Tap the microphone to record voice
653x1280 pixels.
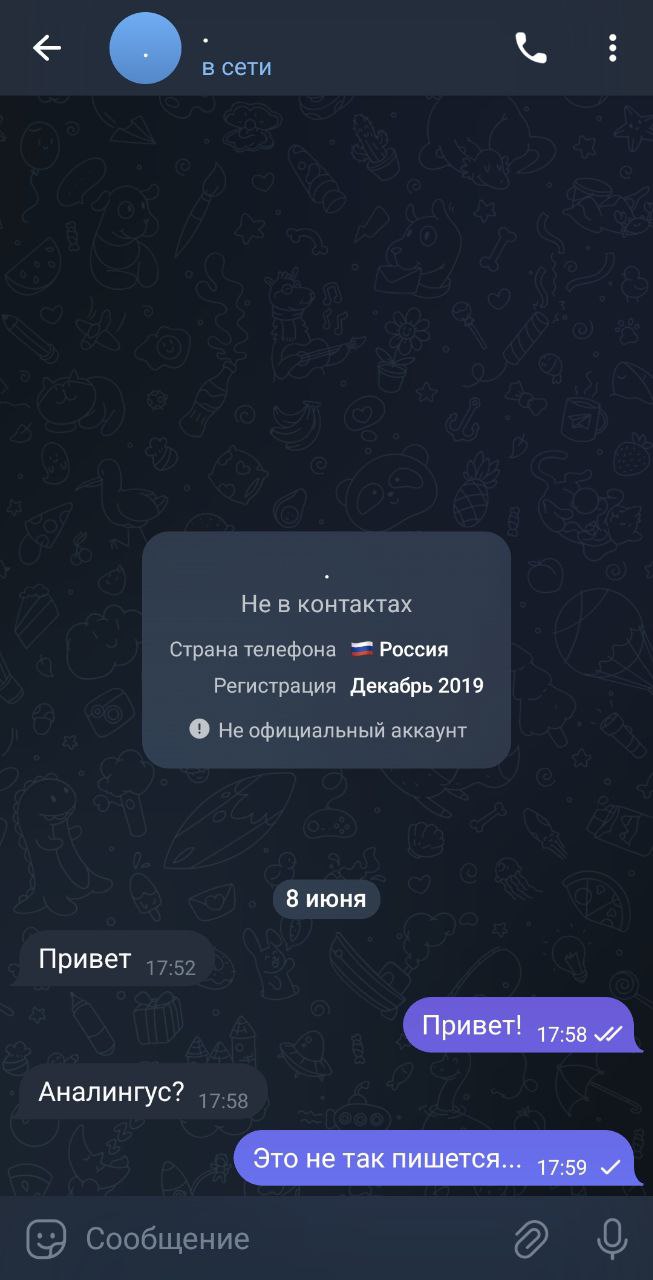(x=612, y=1239)
